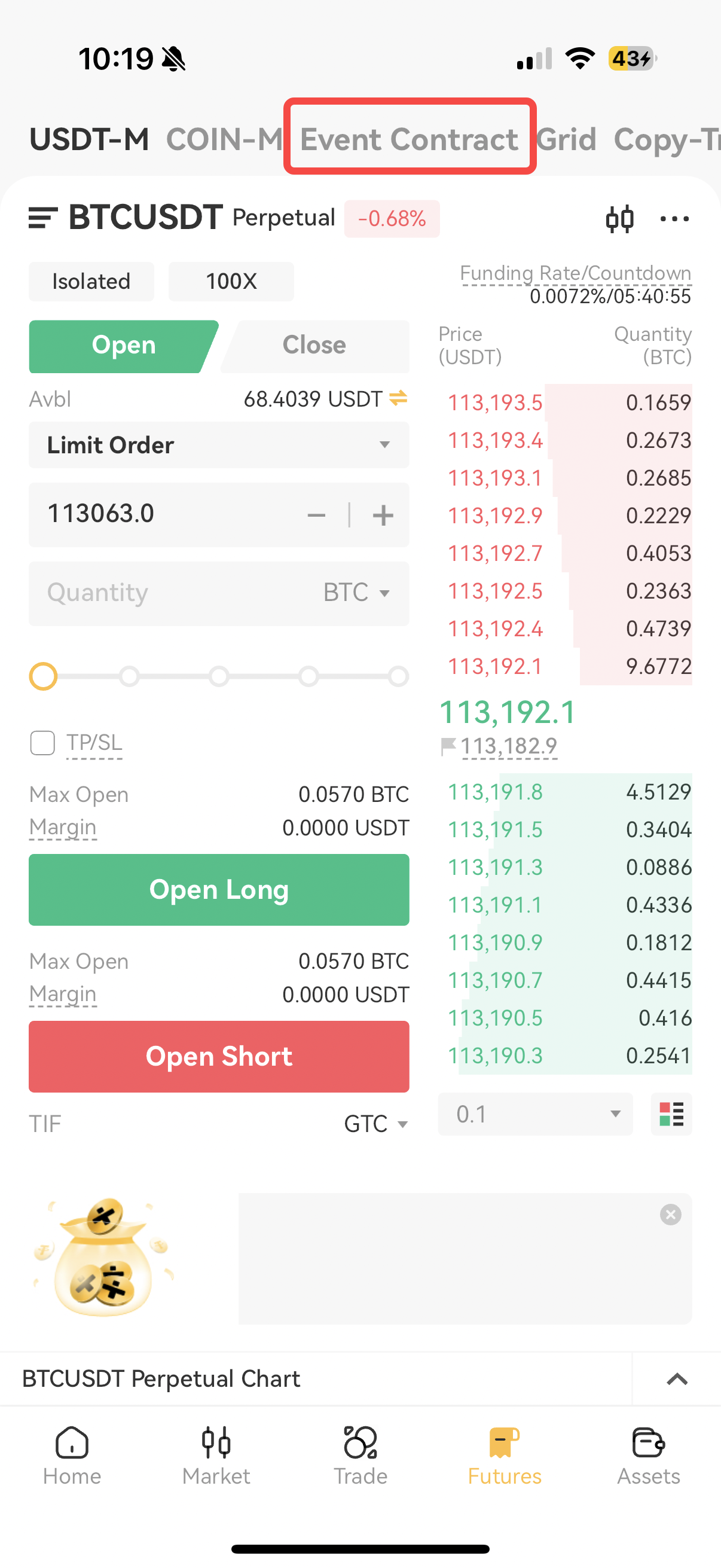Open the candlestick chart view icon
The height and width of the screenshot is (1568, 721).
(619, 218)
